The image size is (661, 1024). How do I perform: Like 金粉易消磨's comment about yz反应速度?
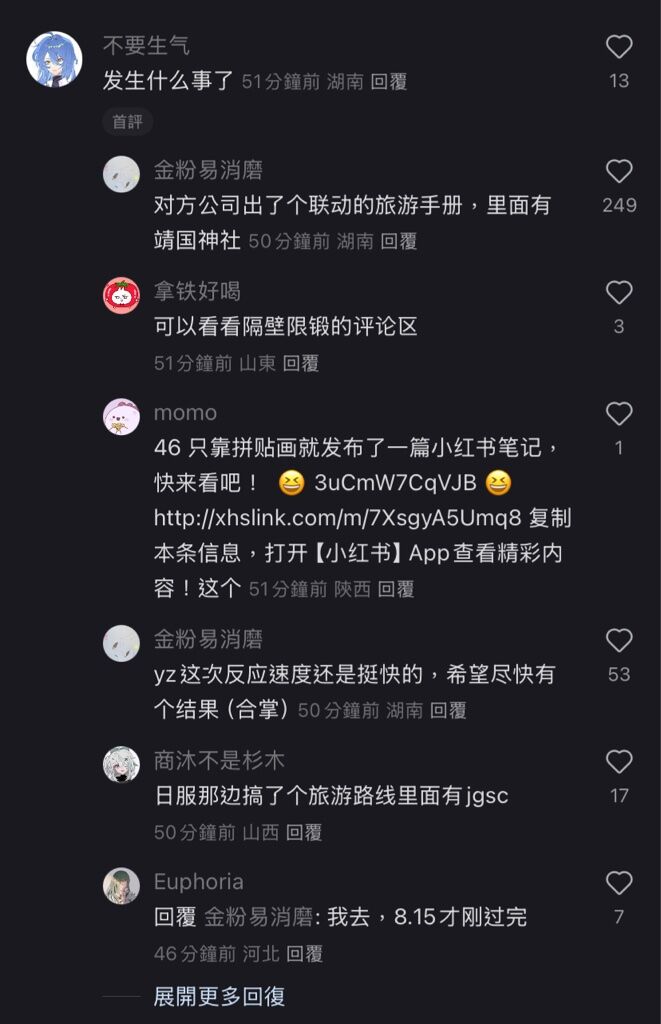619,641
